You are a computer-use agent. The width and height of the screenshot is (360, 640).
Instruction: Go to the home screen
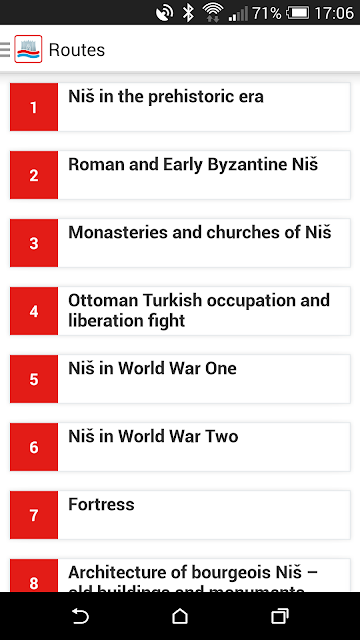(180, 616)
